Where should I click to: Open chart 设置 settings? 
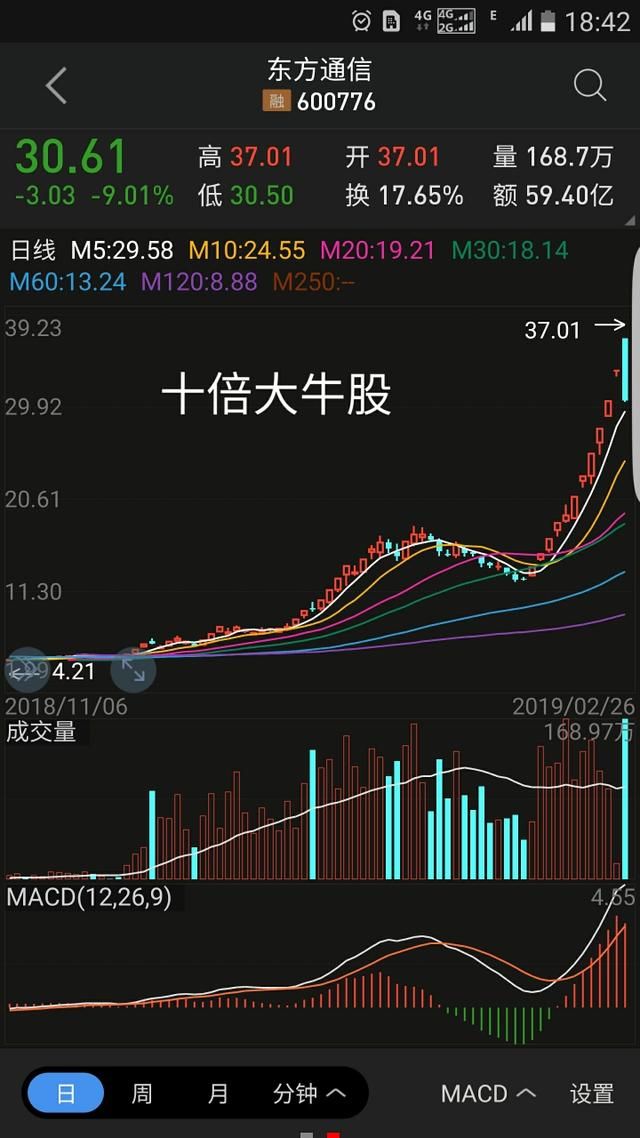(591, 1093)
